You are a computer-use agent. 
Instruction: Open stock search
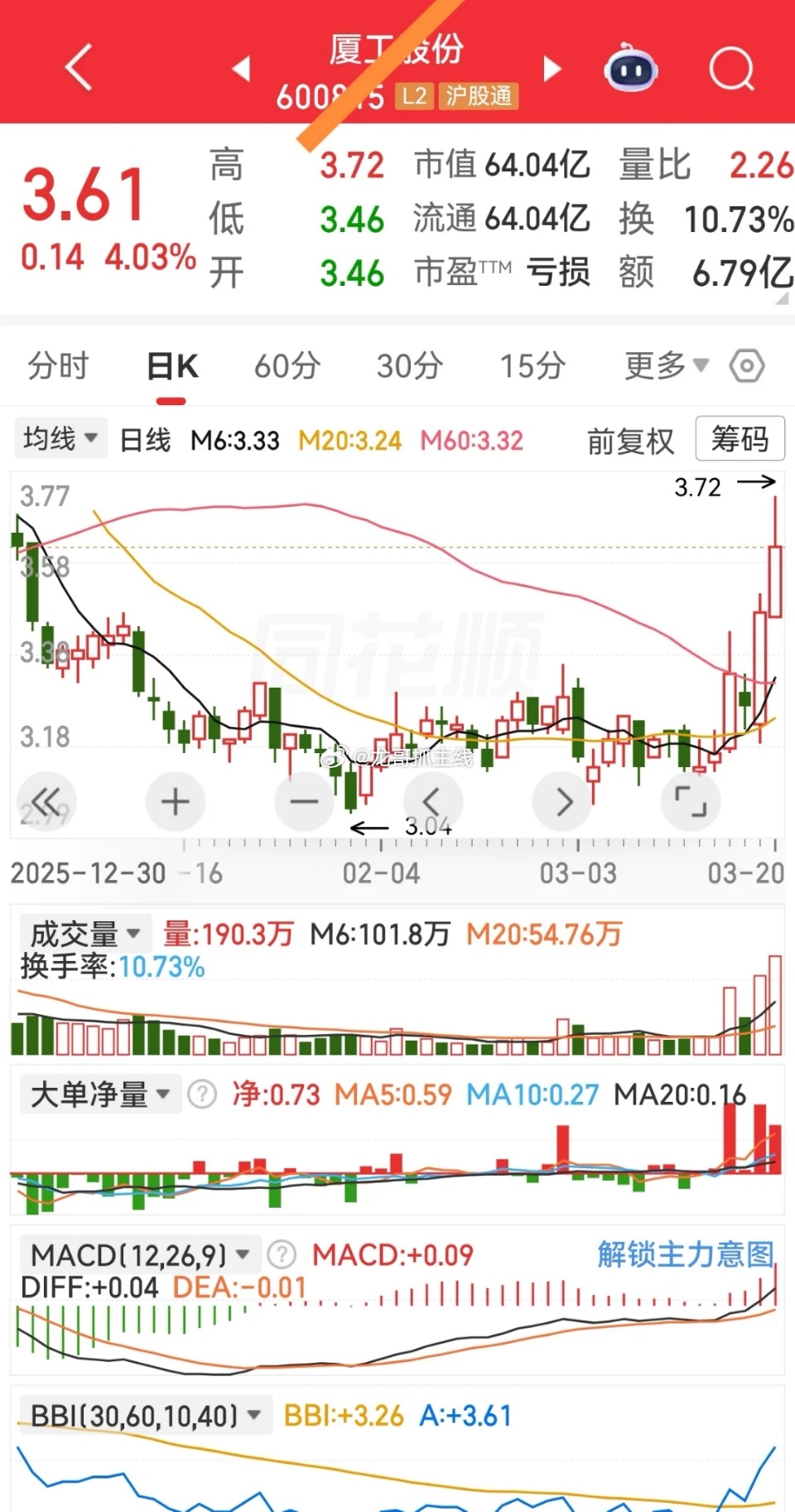[731, 69]
